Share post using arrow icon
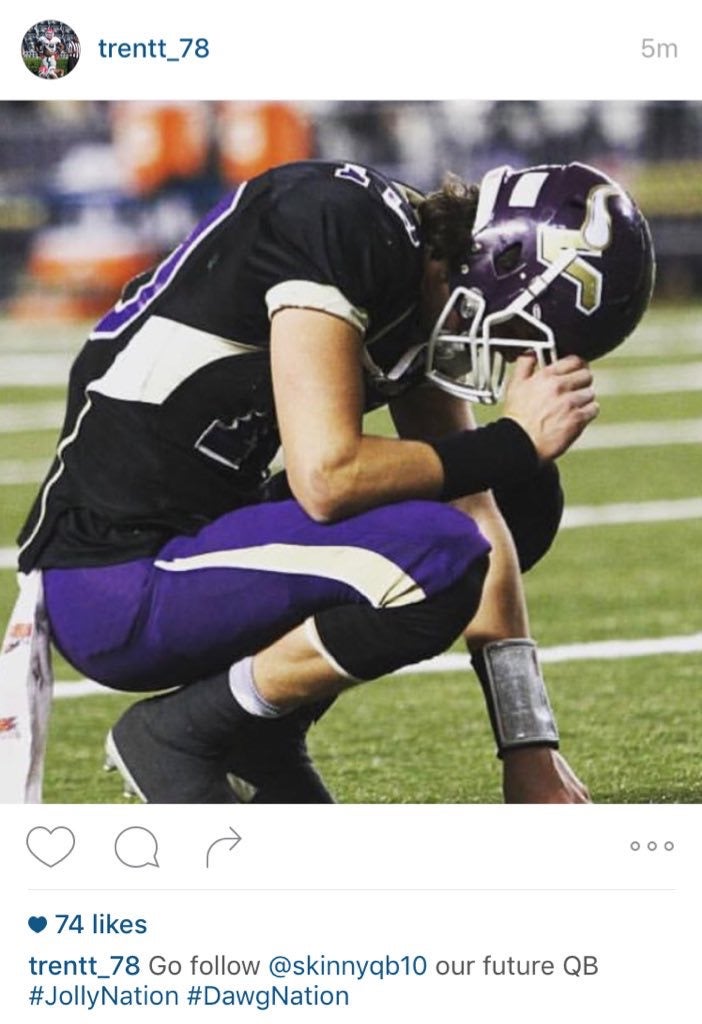Viewport: 702px width, 1024px height. click(223, 847)
